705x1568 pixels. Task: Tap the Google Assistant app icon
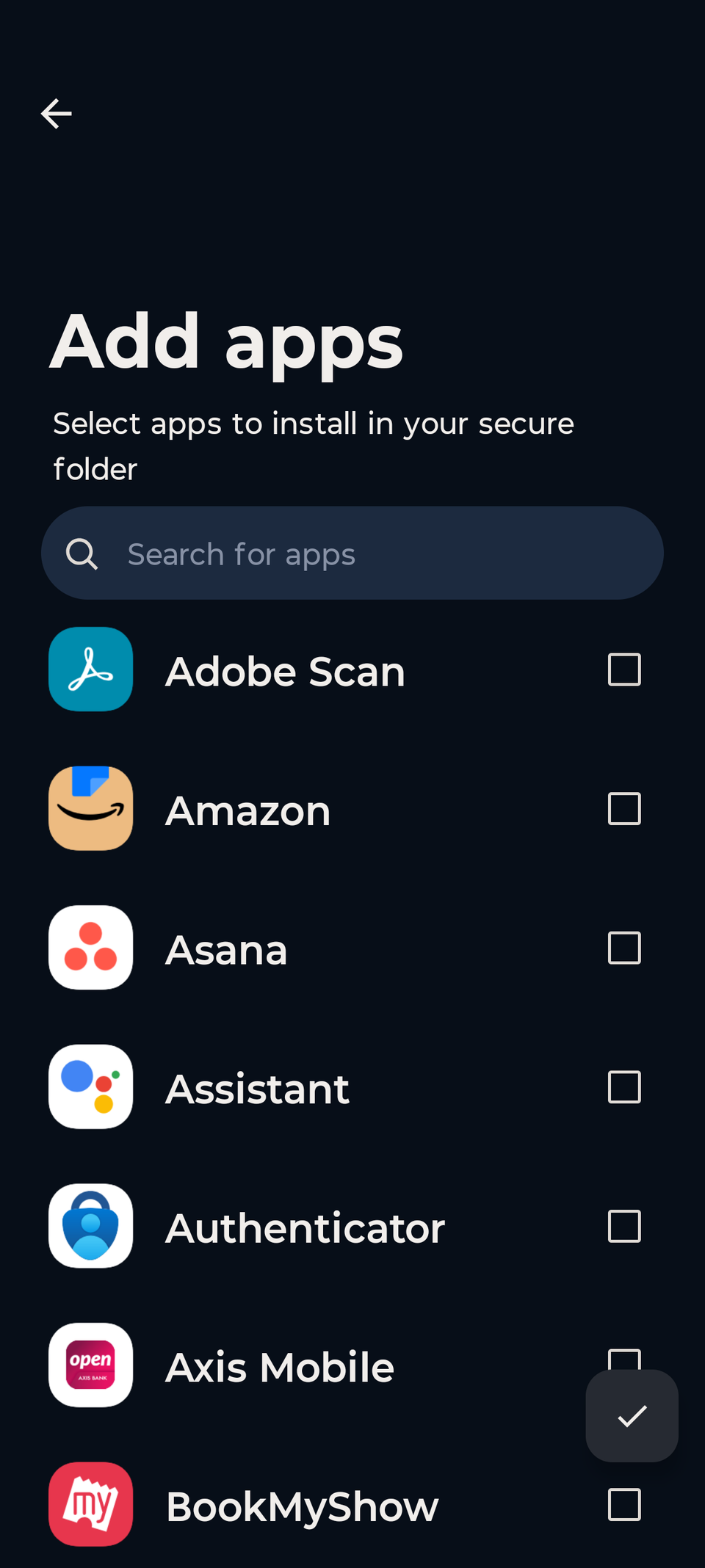[90, 1087]
